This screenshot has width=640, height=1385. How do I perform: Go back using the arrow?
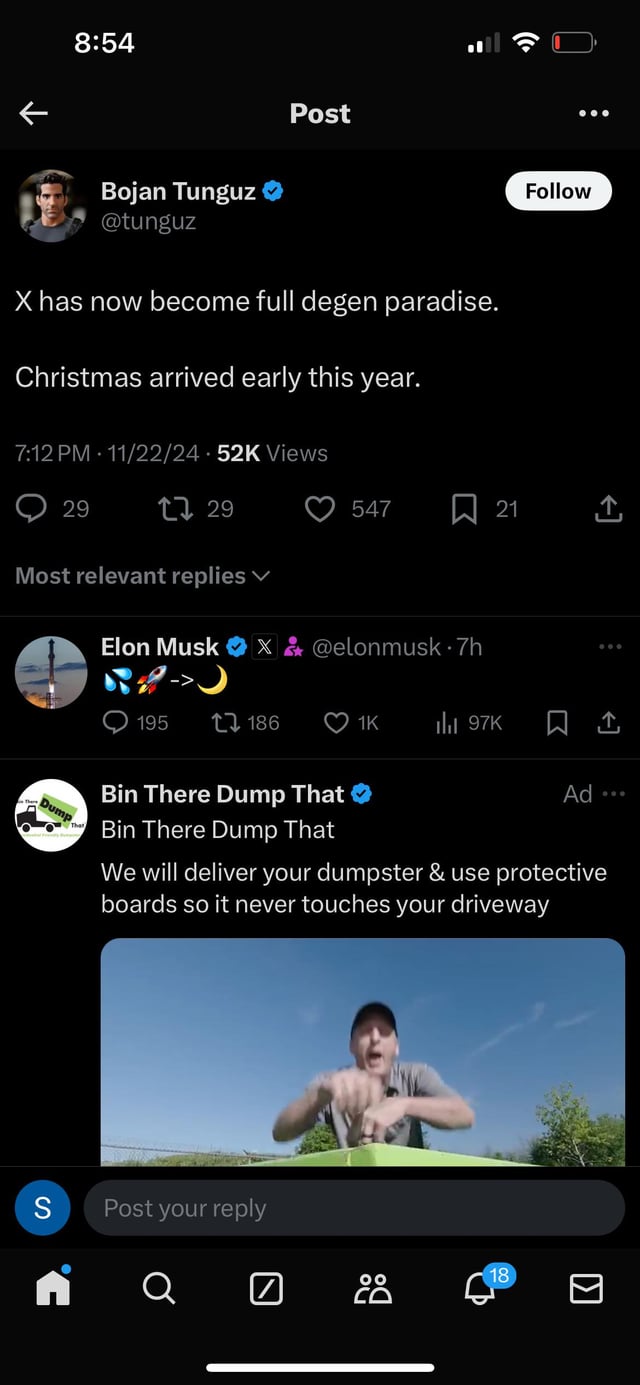pos(34,113)
